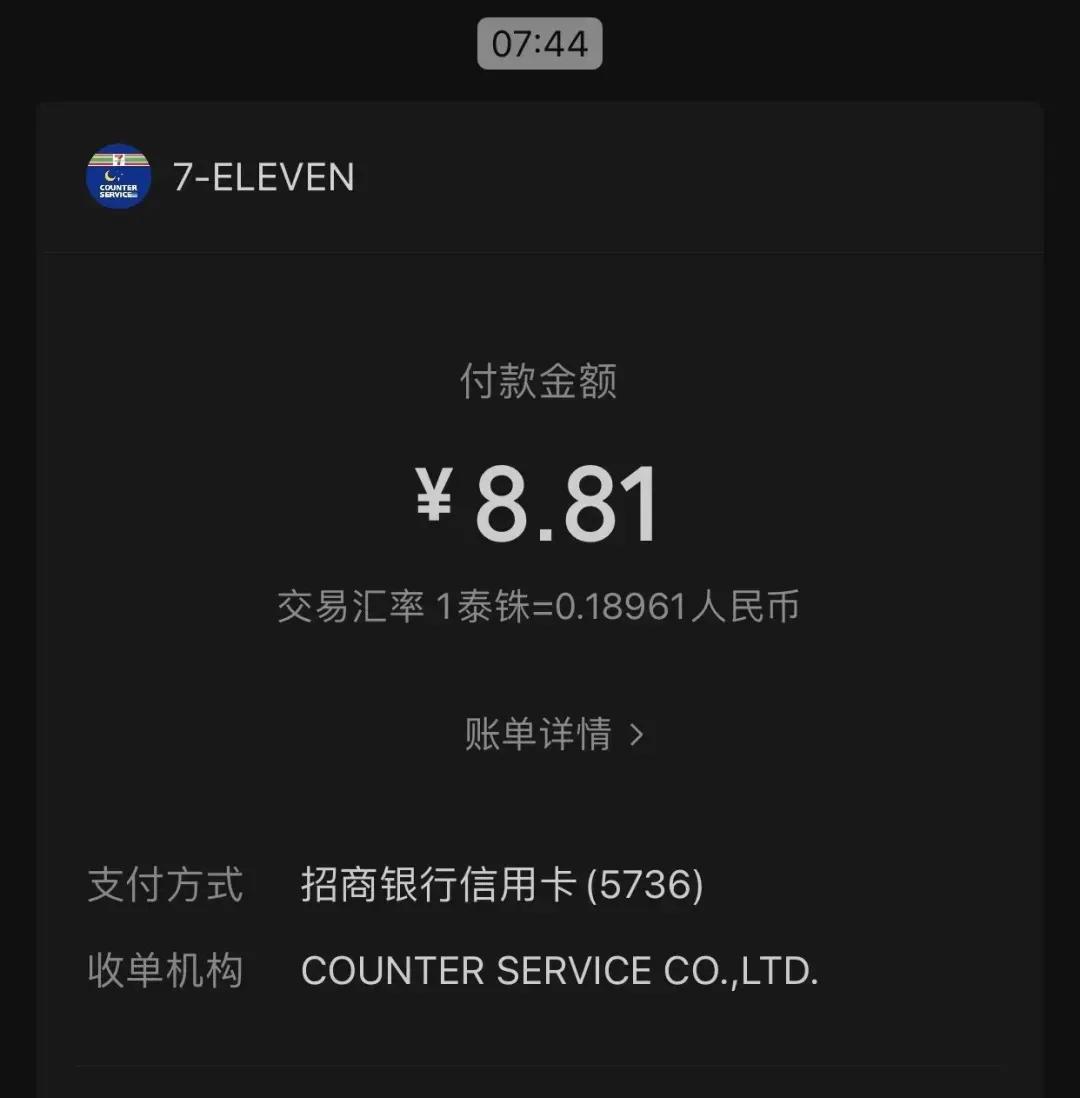Click the payment amount ¥8.81

coord(540,500)
